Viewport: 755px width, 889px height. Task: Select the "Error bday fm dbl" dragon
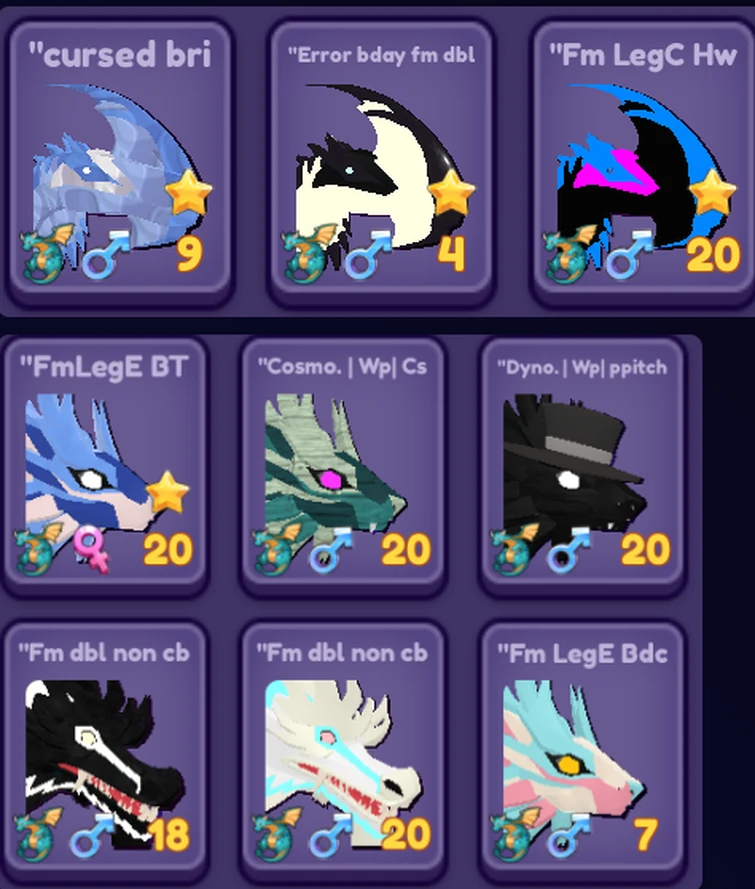(x=381, y=160)
